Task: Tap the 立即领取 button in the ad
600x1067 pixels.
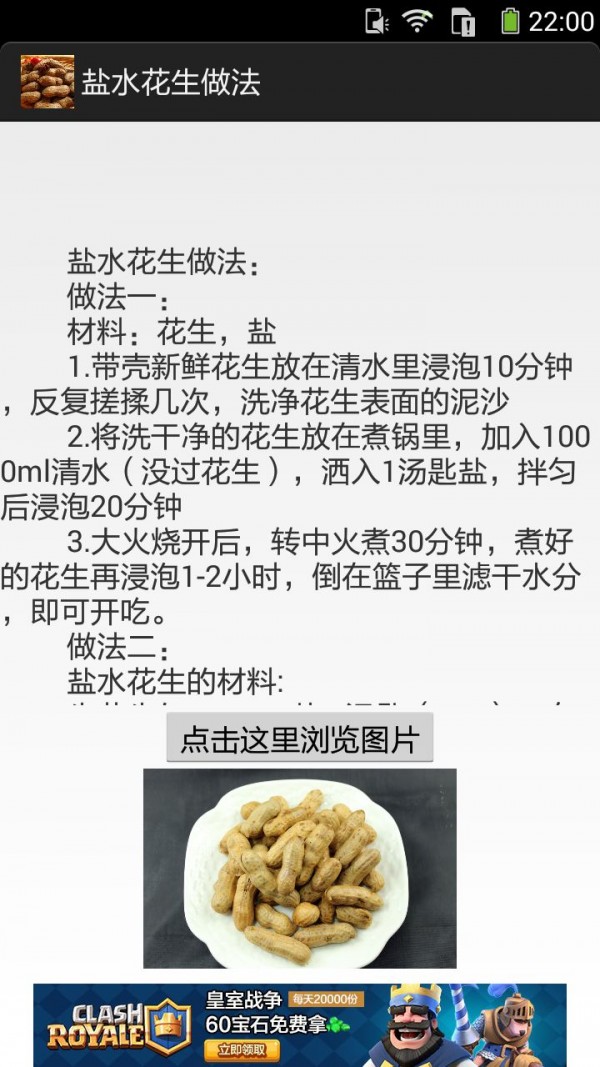Action: coord(242,1049)
